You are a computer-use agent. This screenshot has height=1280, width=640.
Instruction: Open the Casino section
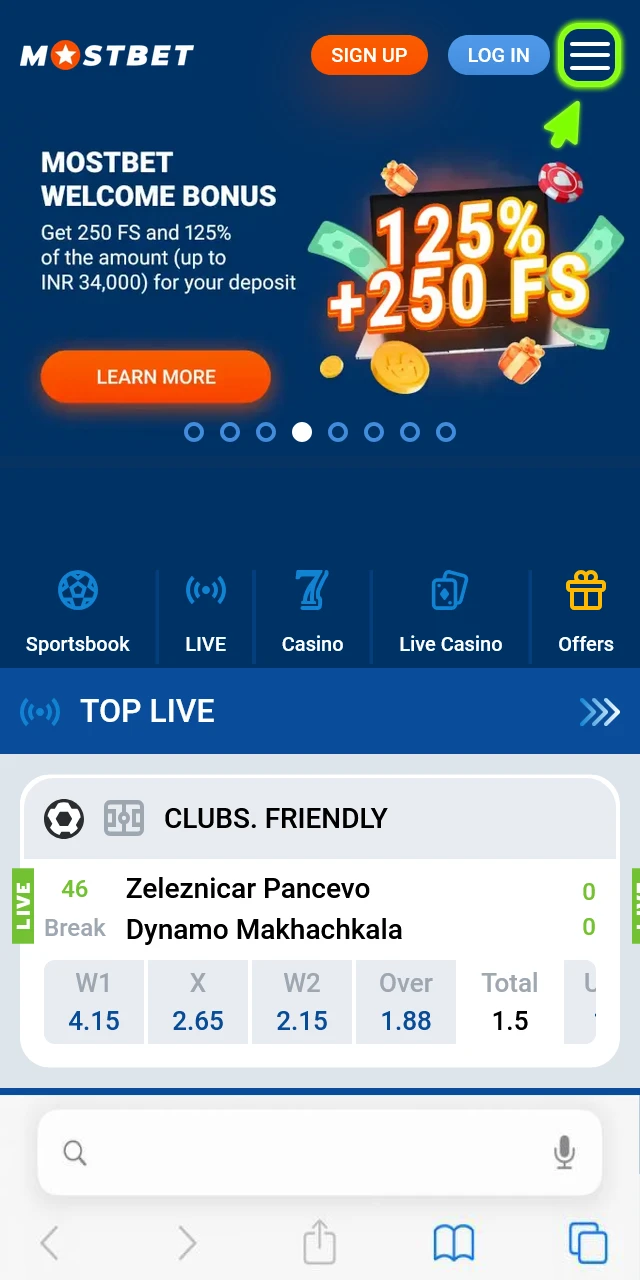[312, 612]
